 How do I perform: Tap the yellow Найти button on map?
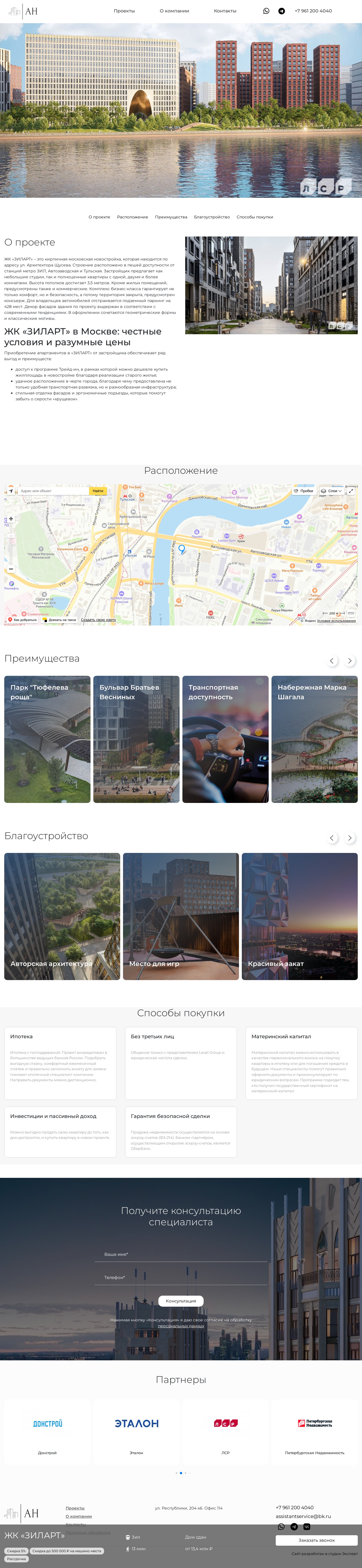click(98, 491)
